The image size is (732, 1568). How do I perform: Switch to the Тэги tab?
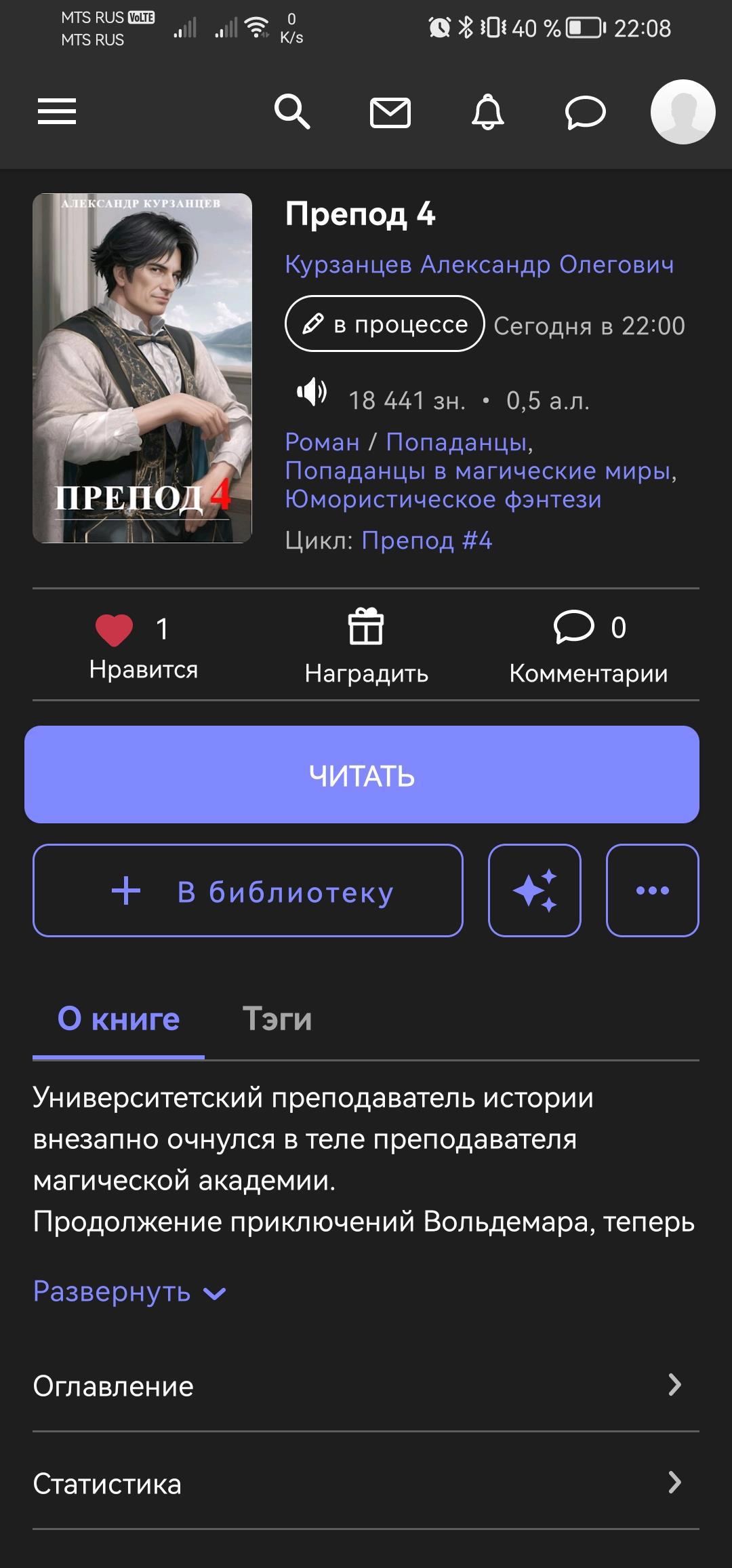click(277, 1019)
